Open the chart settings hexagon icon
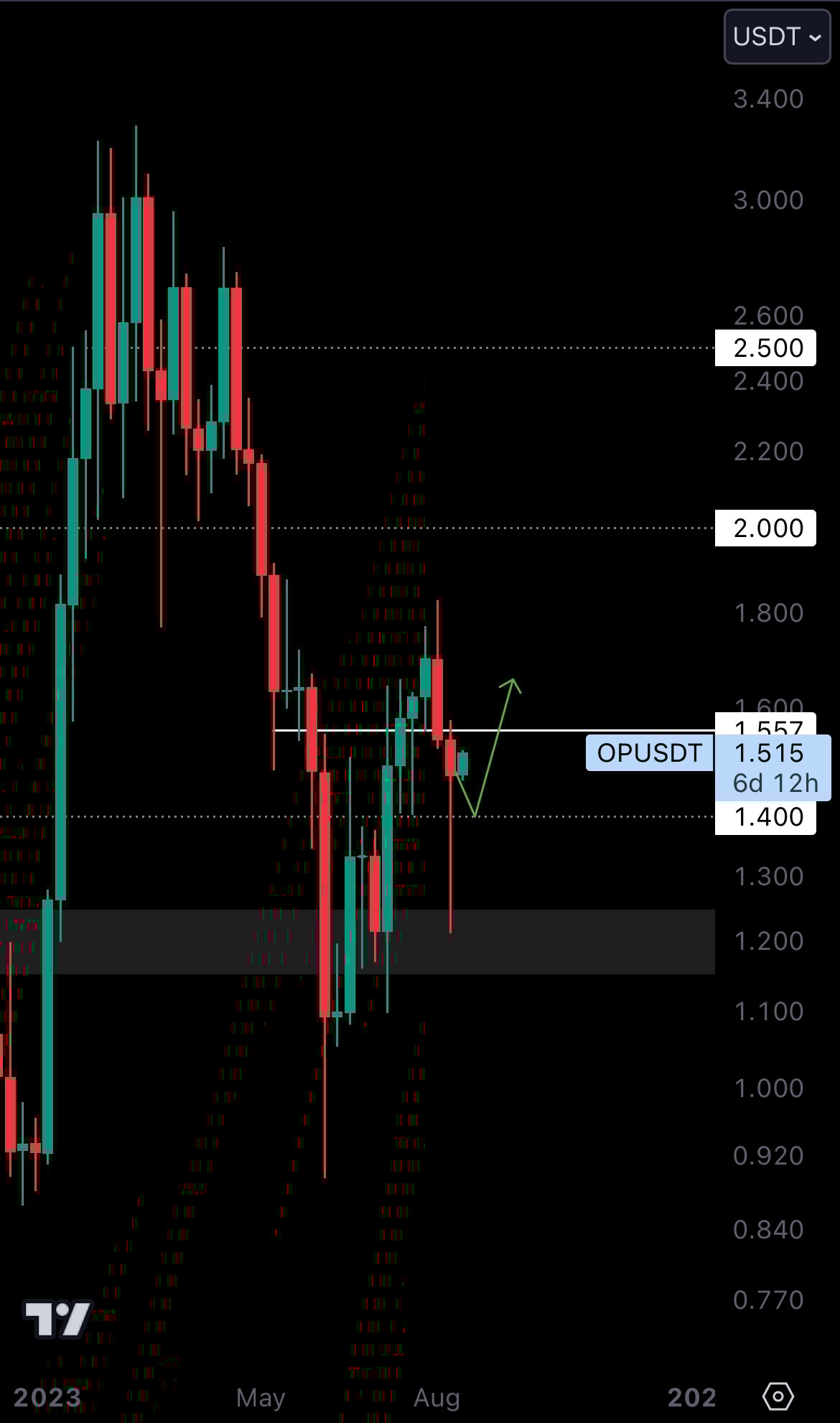This screenshot has width=840, height=1423. [778, 1396]
